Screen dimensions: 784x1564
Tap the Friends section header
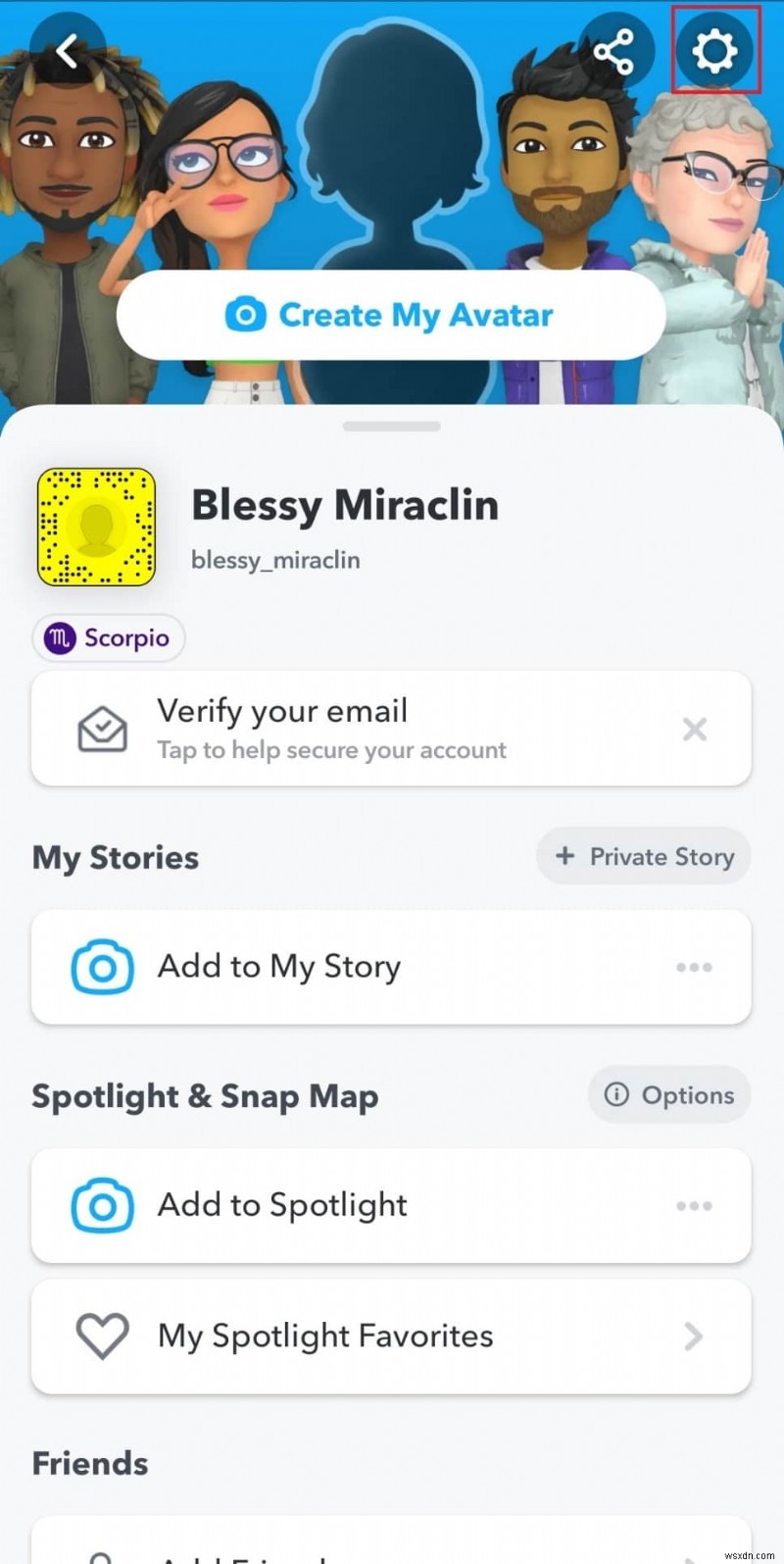[89, 1462]
